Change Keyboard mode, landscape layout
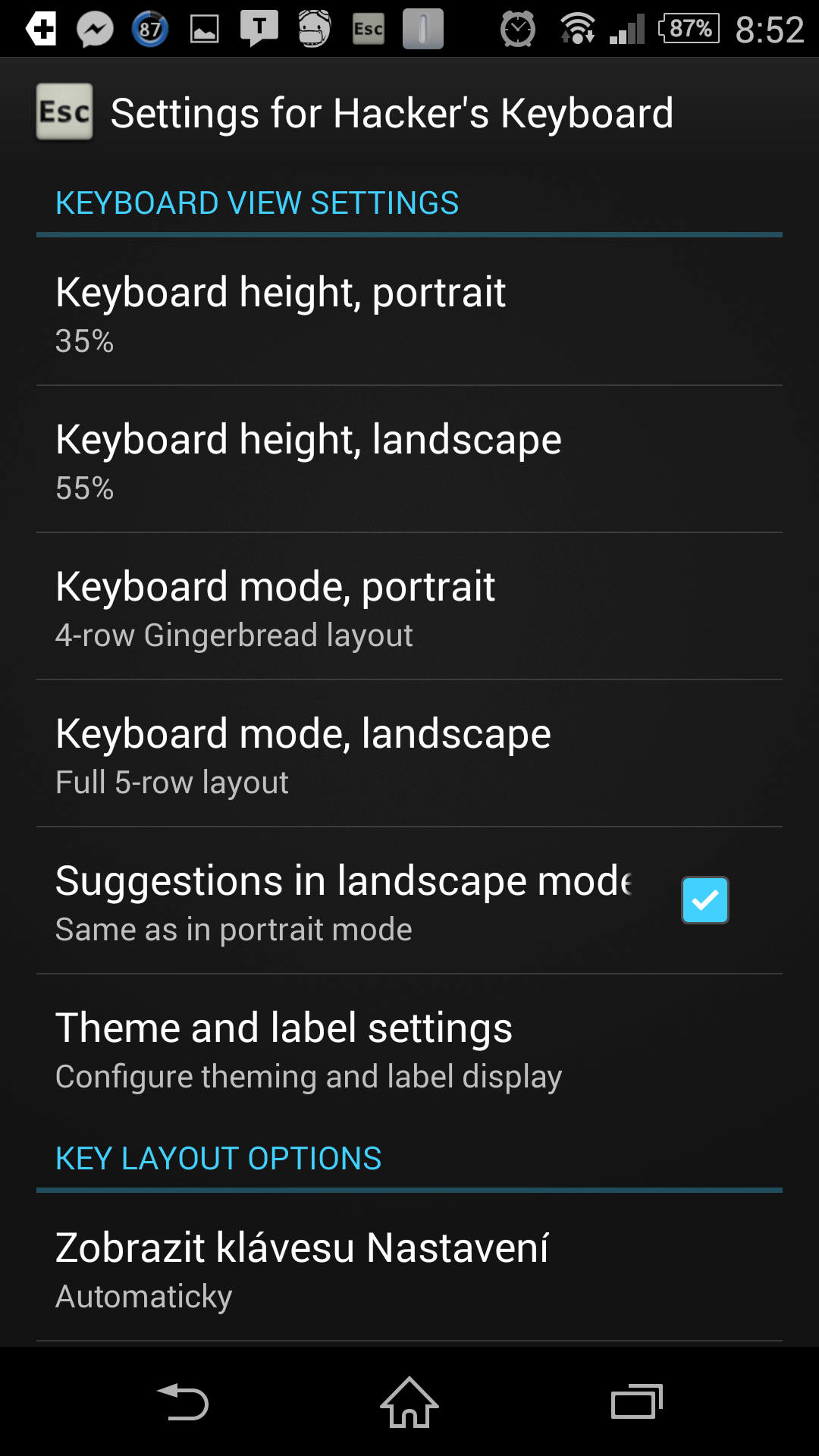 tap(409, 754)
